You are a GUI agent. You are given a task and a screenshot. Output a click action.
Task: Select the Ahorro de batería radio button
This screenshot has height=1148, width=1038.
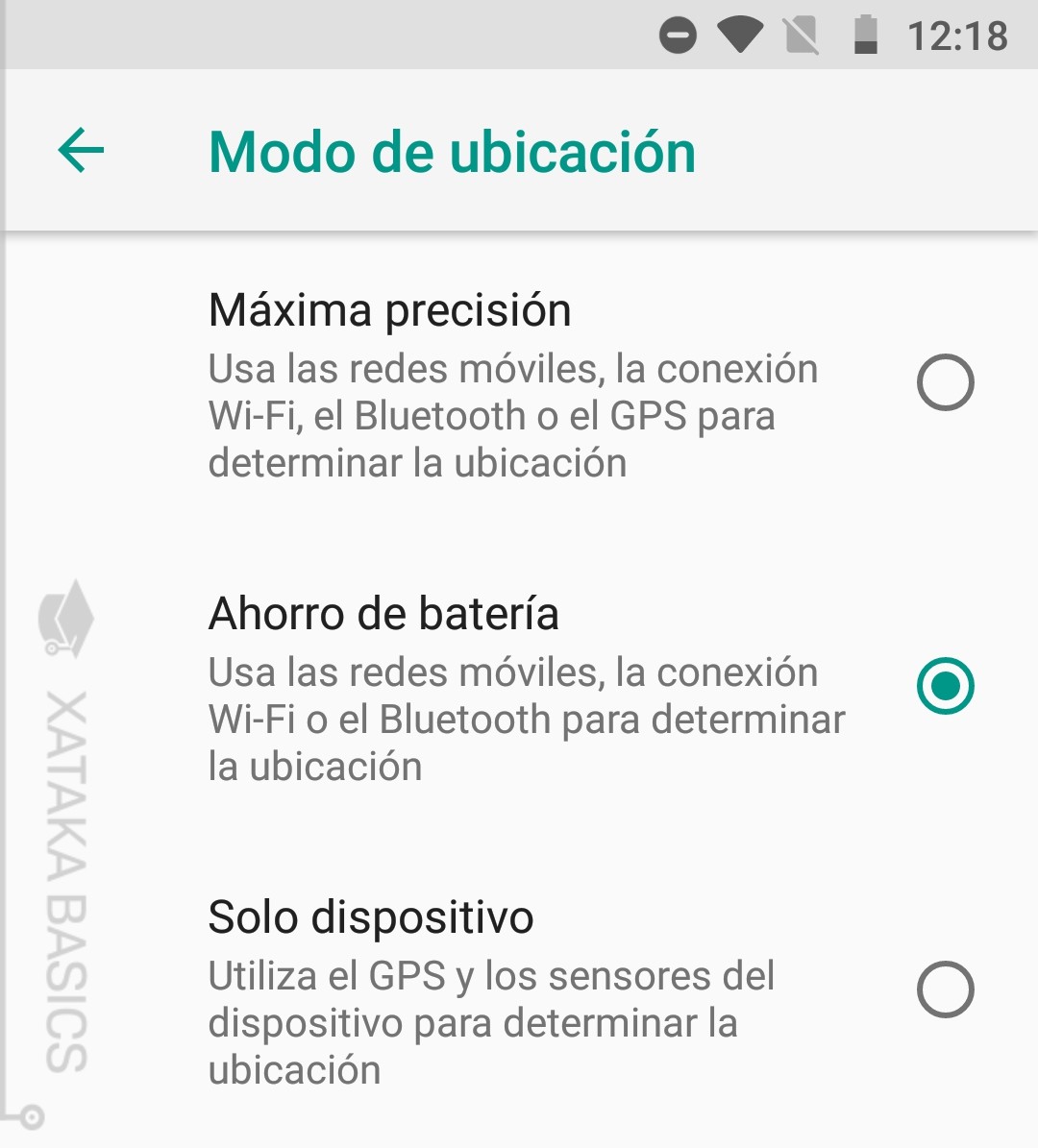945,685
